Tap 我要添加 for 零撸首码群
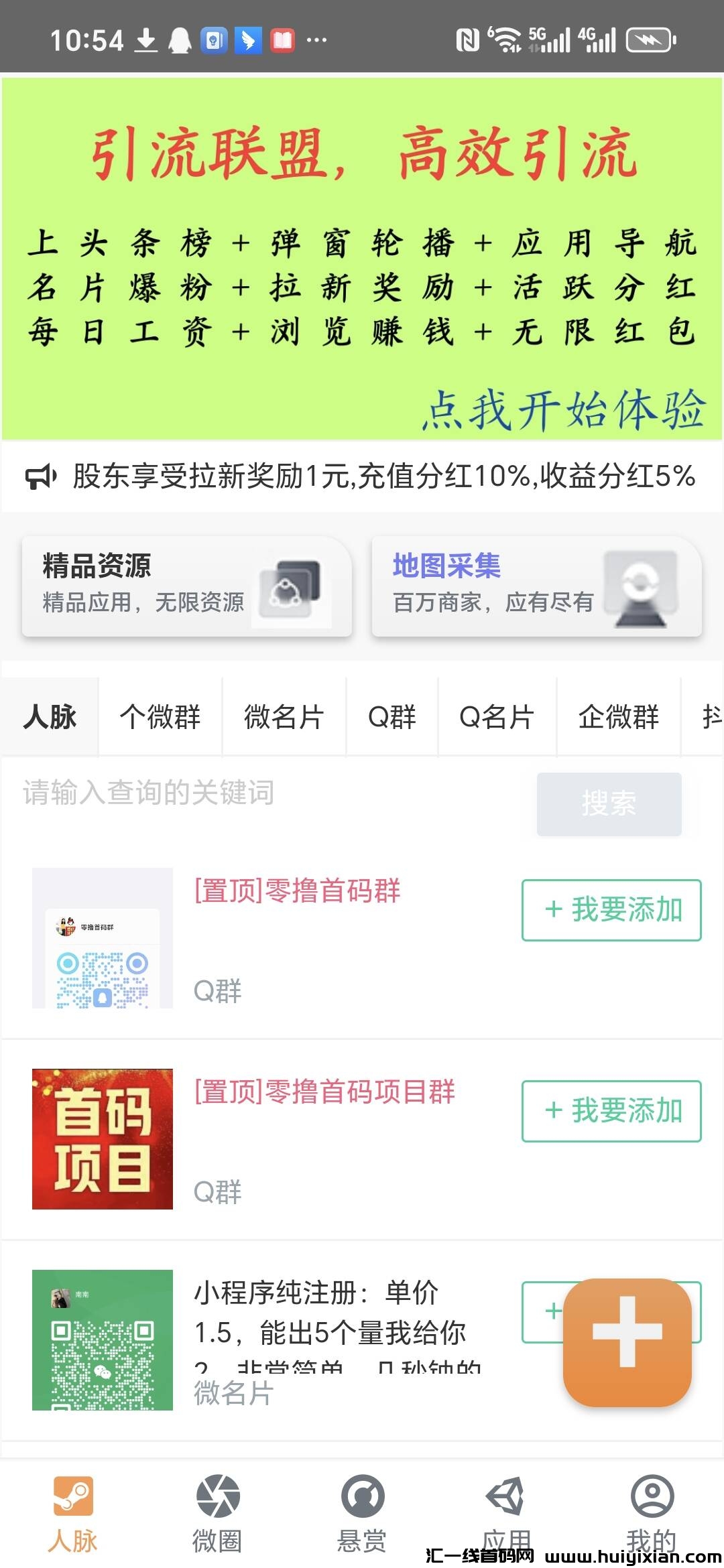The image size is (724, 1568). [x=611, y=910]
